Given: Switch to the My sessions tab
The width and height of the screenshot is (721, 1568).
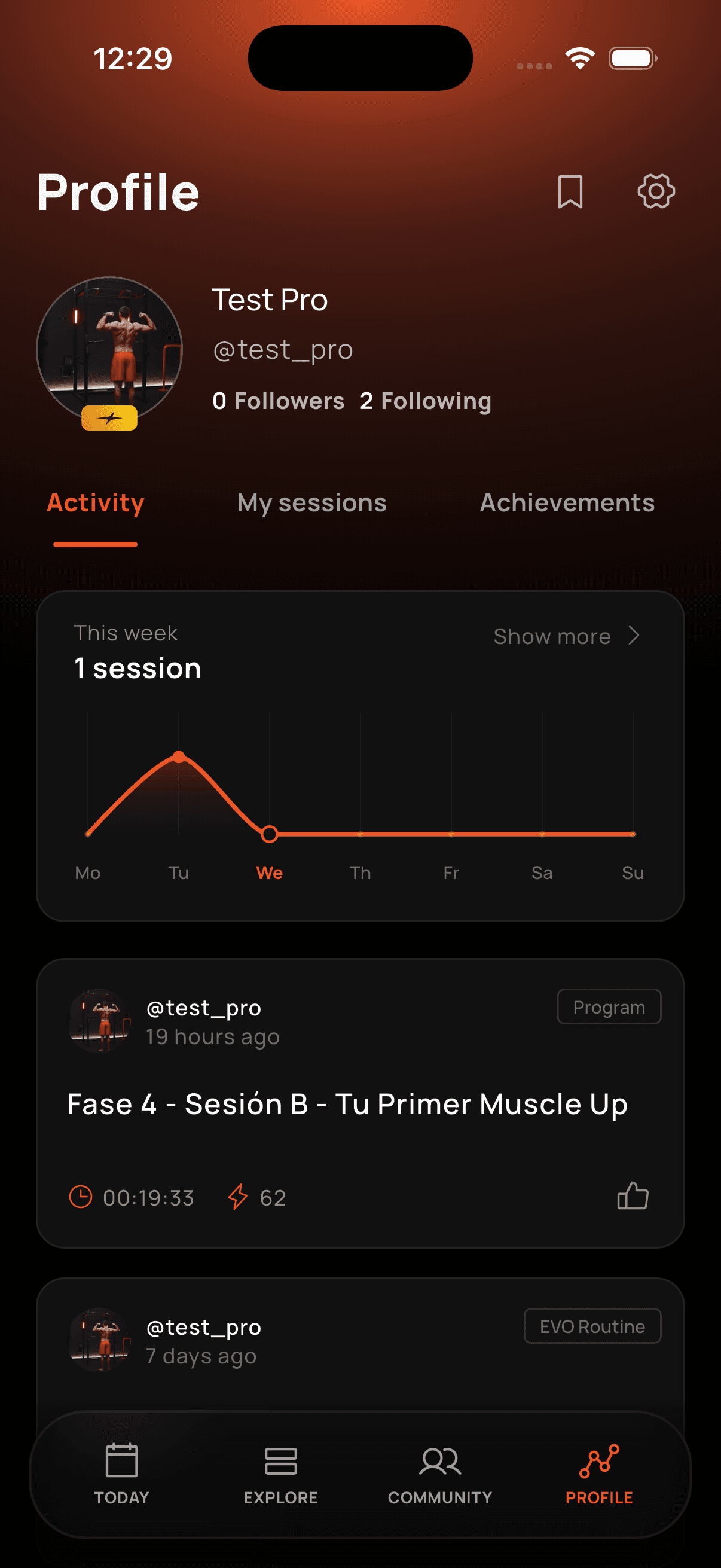Looking at the screenshot, I should (311, 504).
